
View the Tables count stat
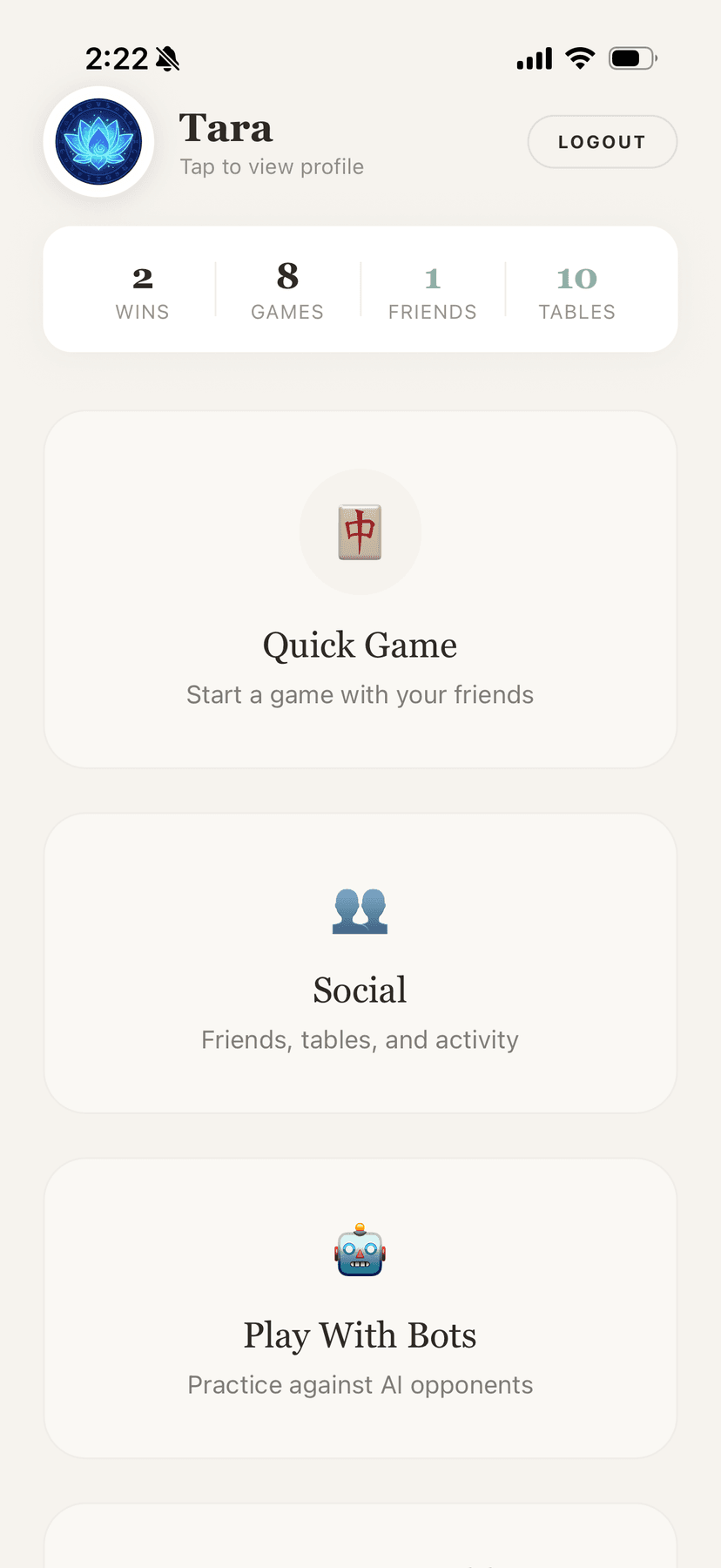pyautogui.click(x=576, y=291)
